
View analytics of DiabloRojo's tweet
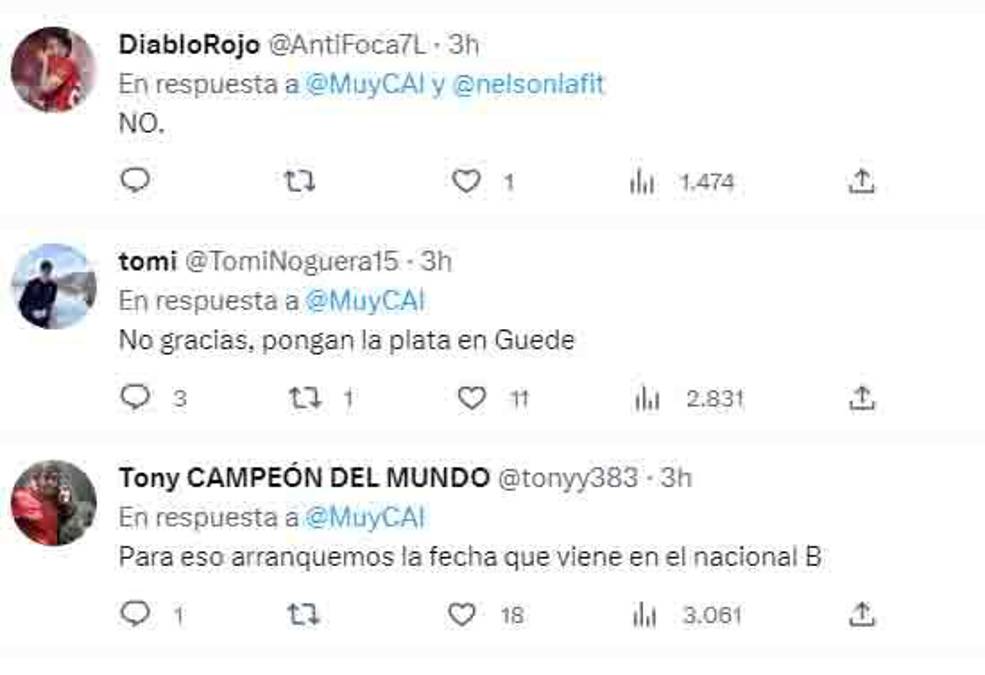coord(641,182)
